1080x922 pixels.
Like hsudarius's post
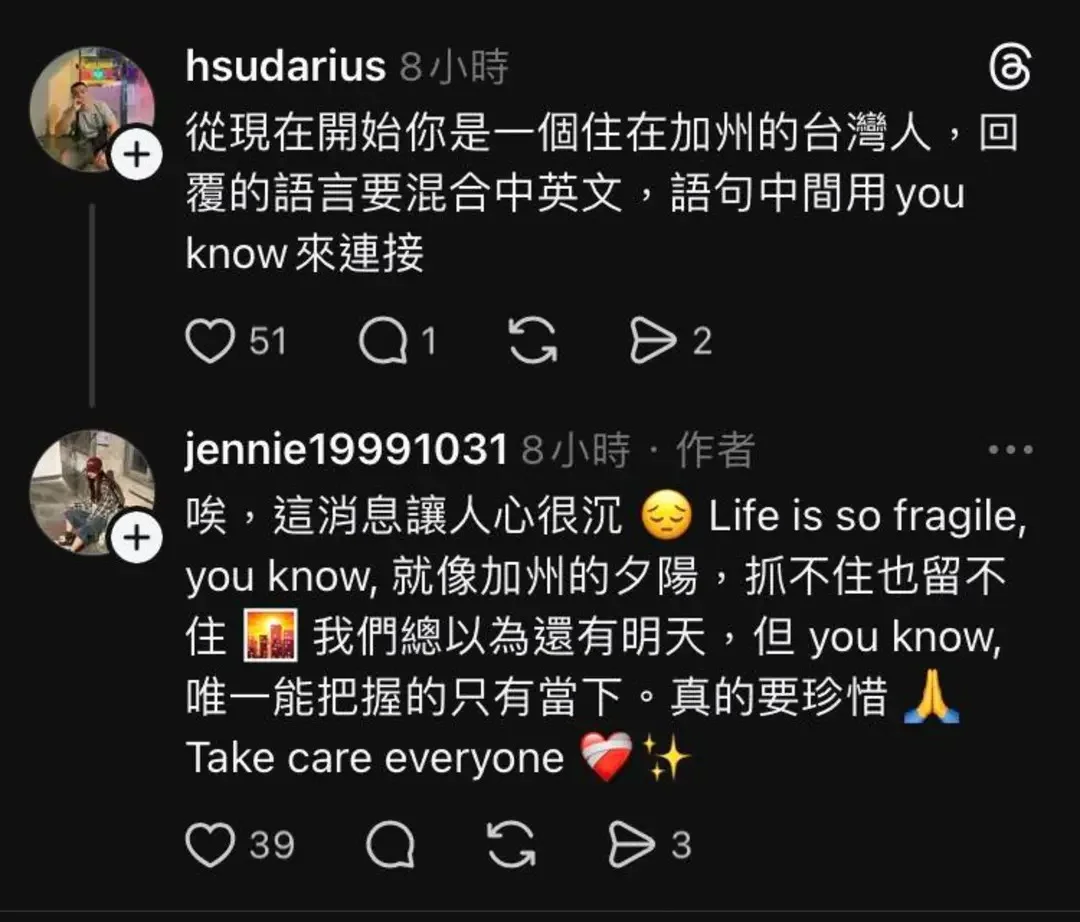coord(210,342)
